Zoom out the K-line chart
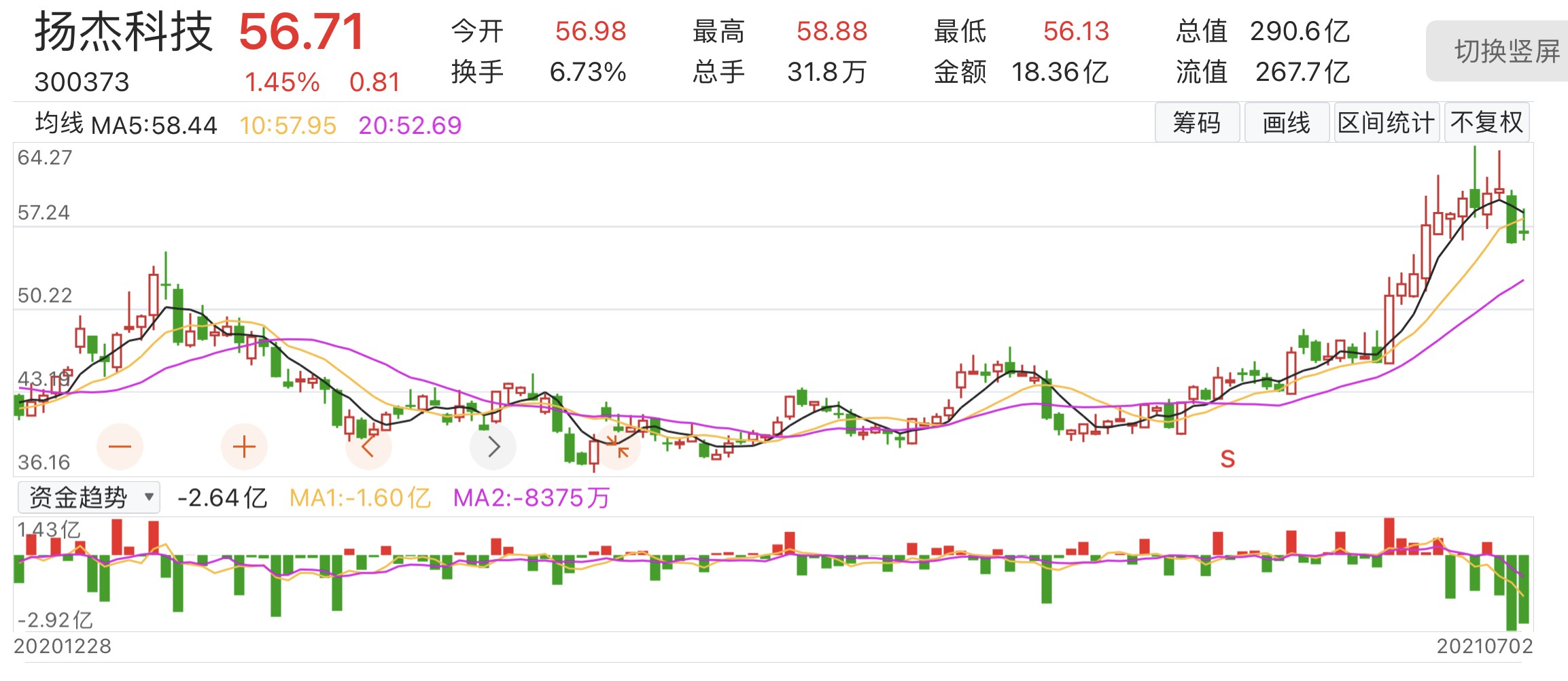This screenshot has width=1568, height=681. (120, 447)
